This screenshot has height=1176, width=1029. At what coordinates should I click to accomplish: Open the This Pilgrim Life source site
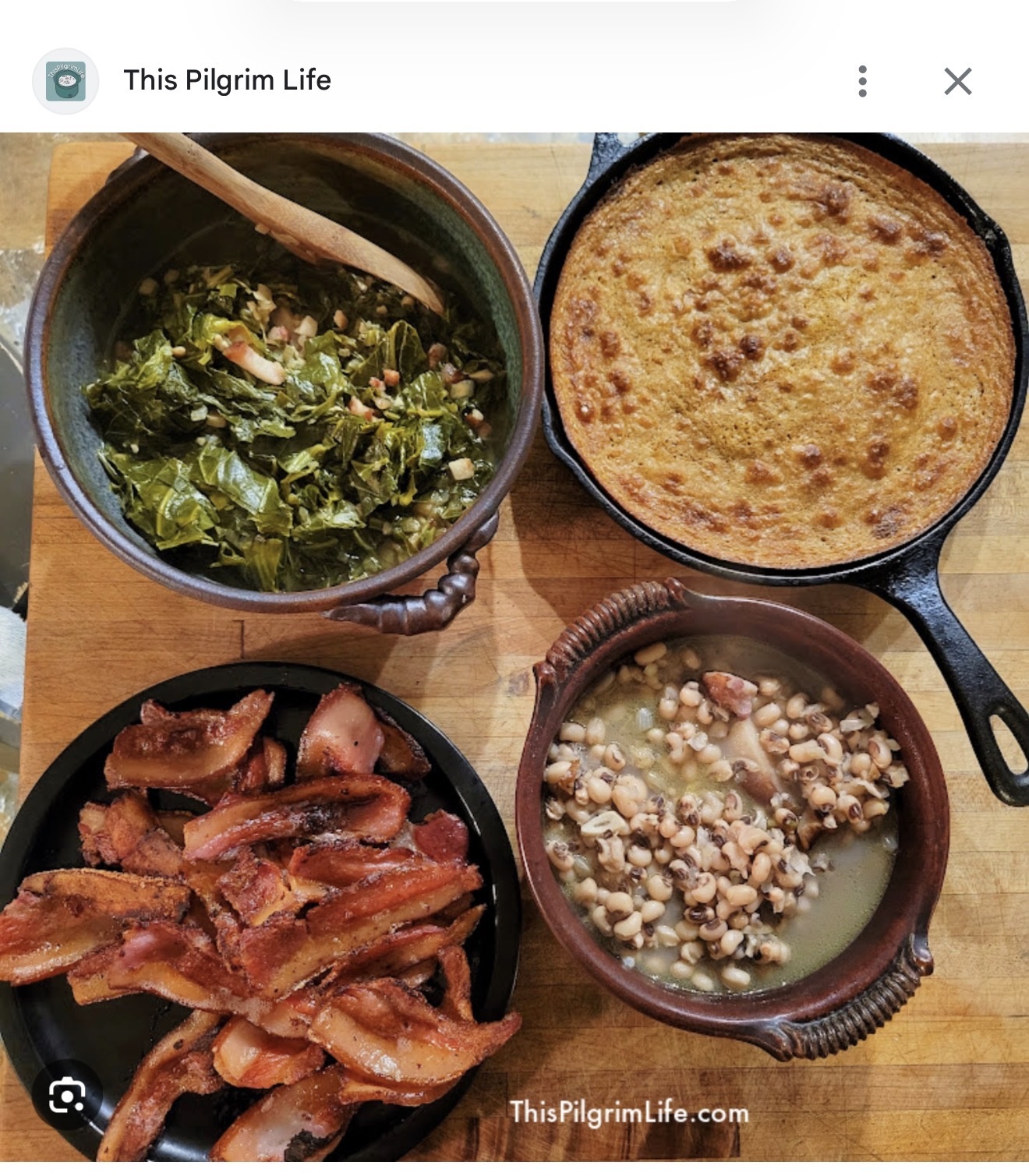pyautogui.click(x=227, y=80)
